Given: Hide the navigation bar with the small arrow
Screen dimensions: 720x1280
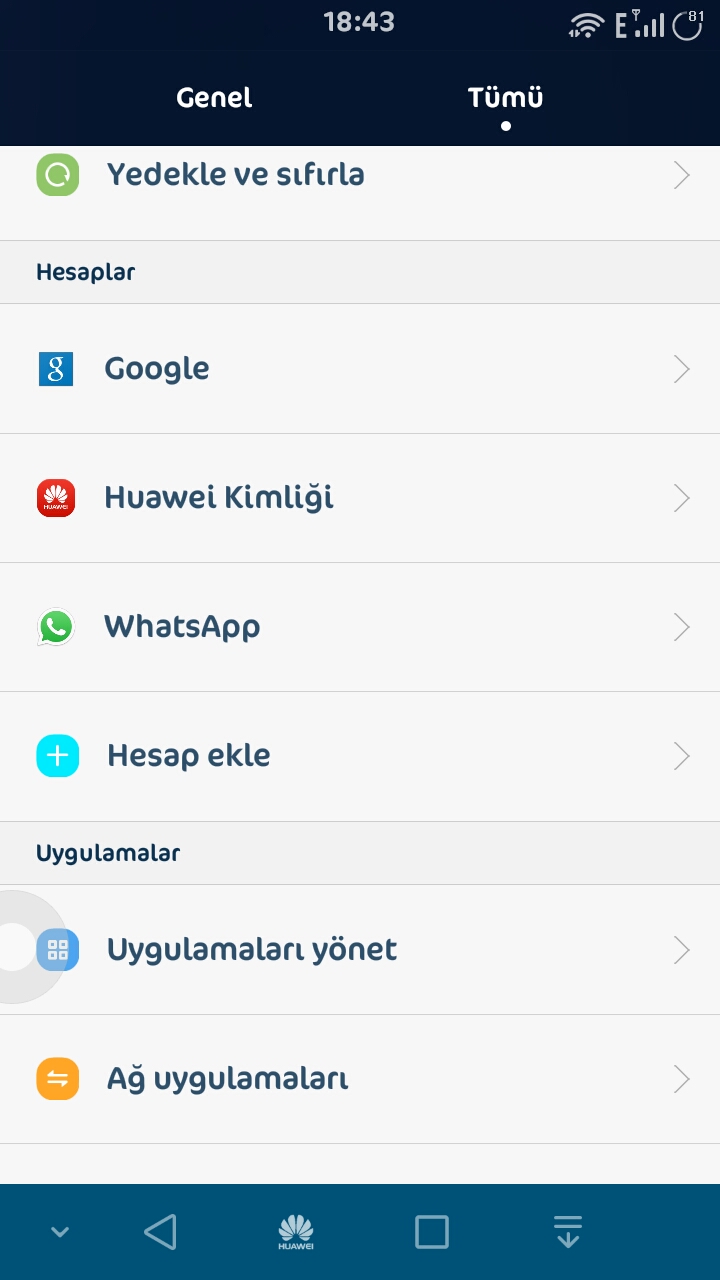Looking at the screenshot, I should point(60,1232).
